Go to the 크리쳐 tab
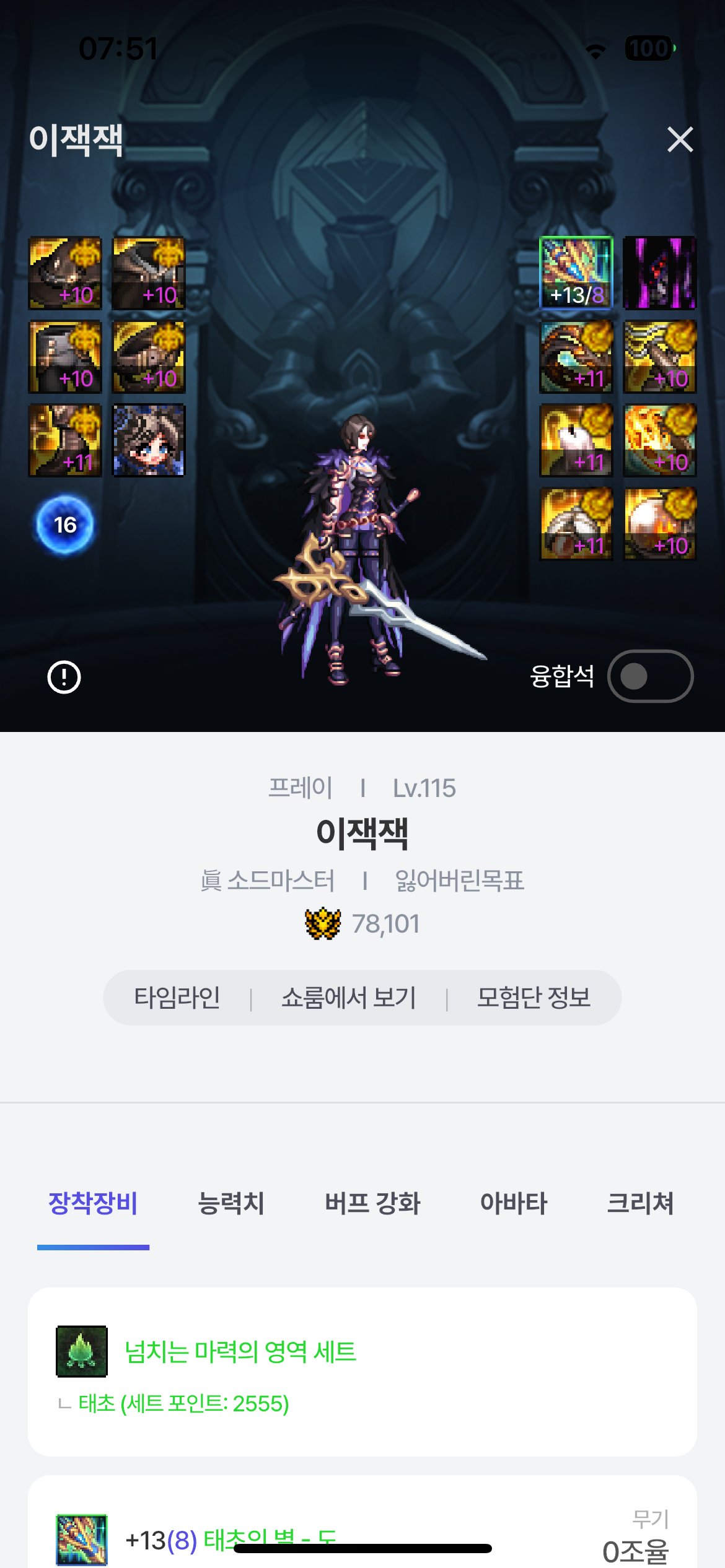This screenshot has height=1568, width=725. [640, 1203]
